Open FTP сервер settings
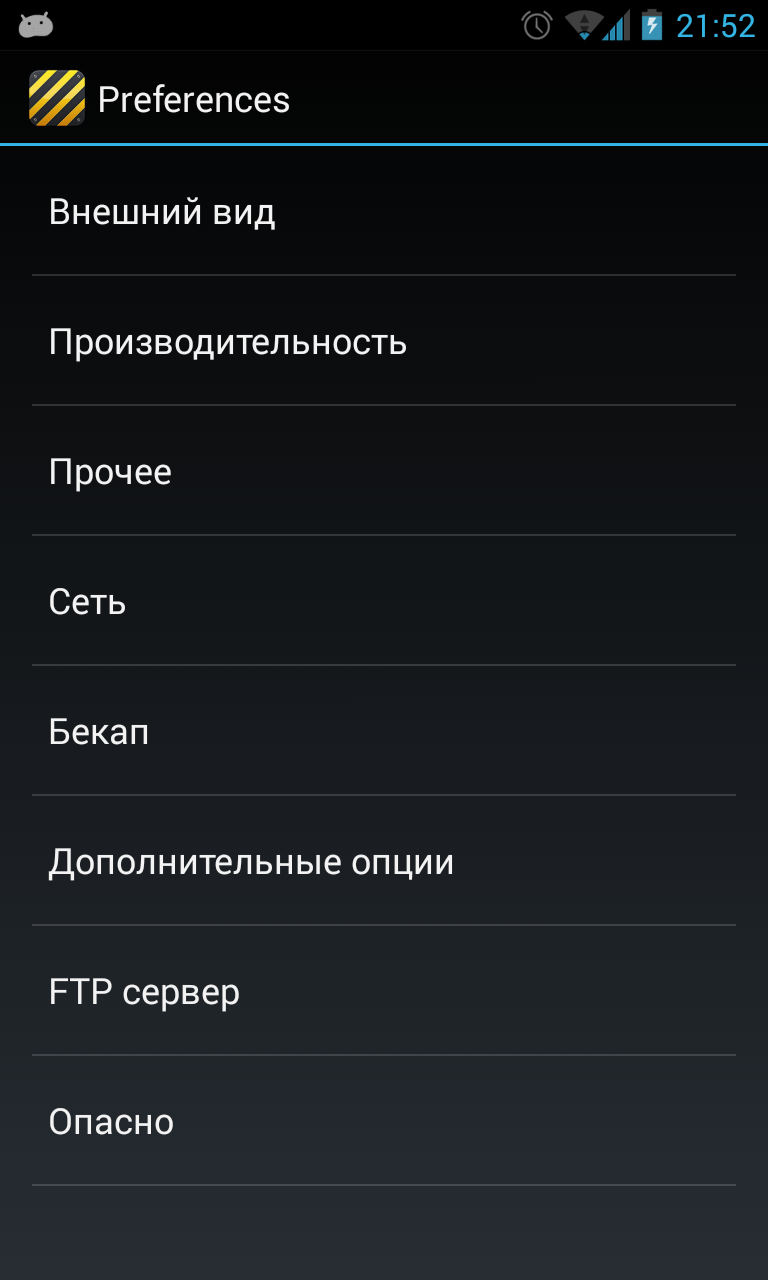Screen dimensions: 768x1280 pos(384,991)
